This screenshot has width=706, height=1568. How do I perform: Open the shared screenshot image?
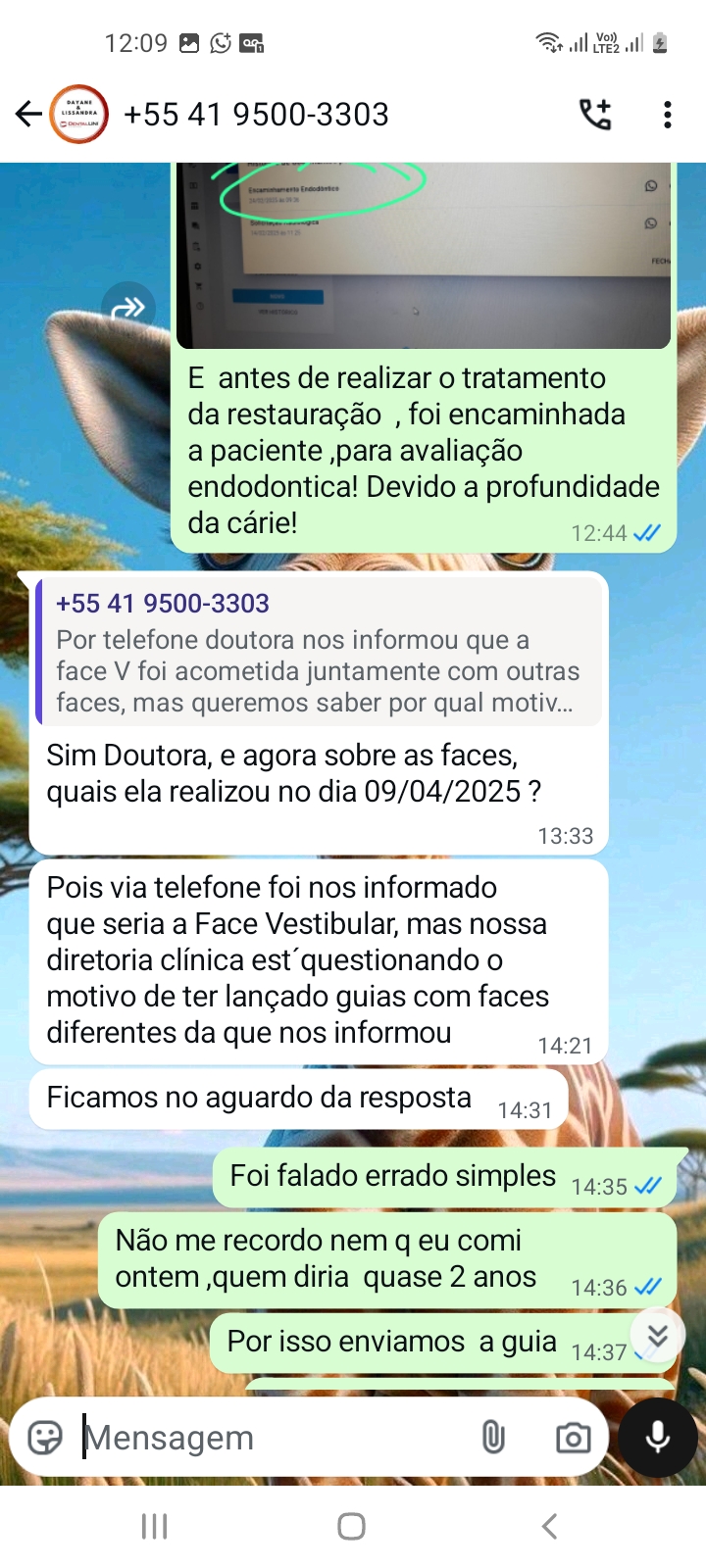pyautogui.click(x=424, y=255)
